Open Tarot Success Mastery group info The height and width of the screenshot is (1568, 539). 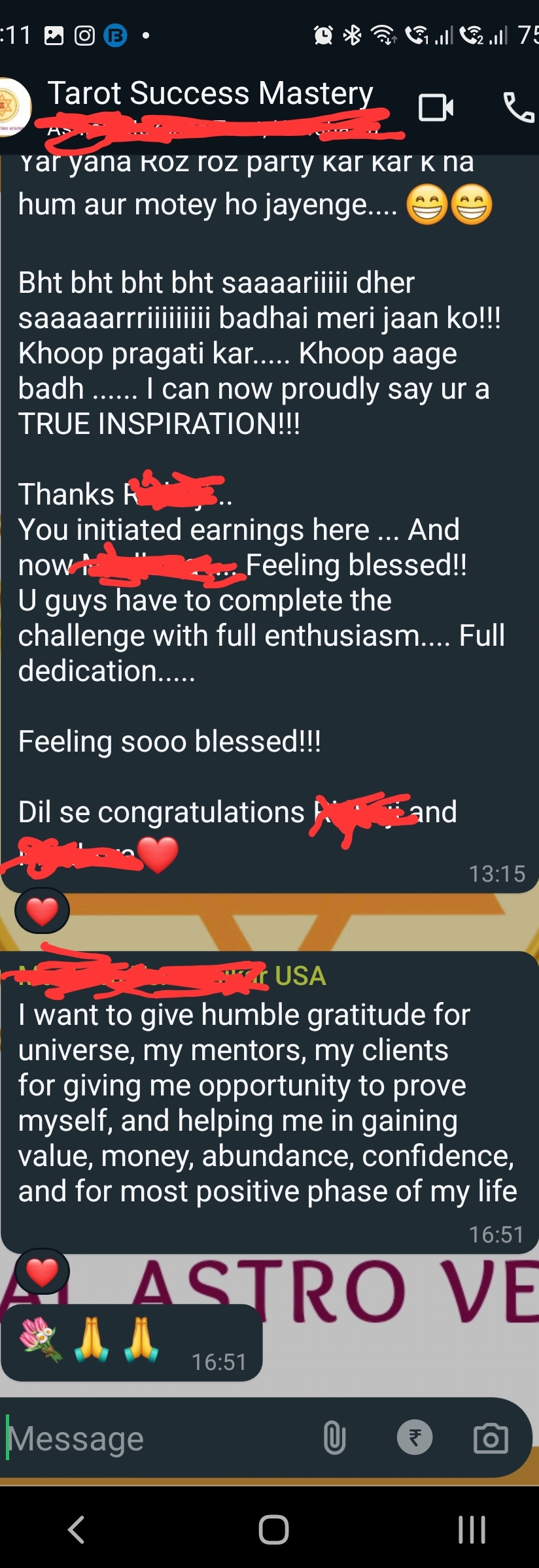pyautogui.click(x=211, y=93)
